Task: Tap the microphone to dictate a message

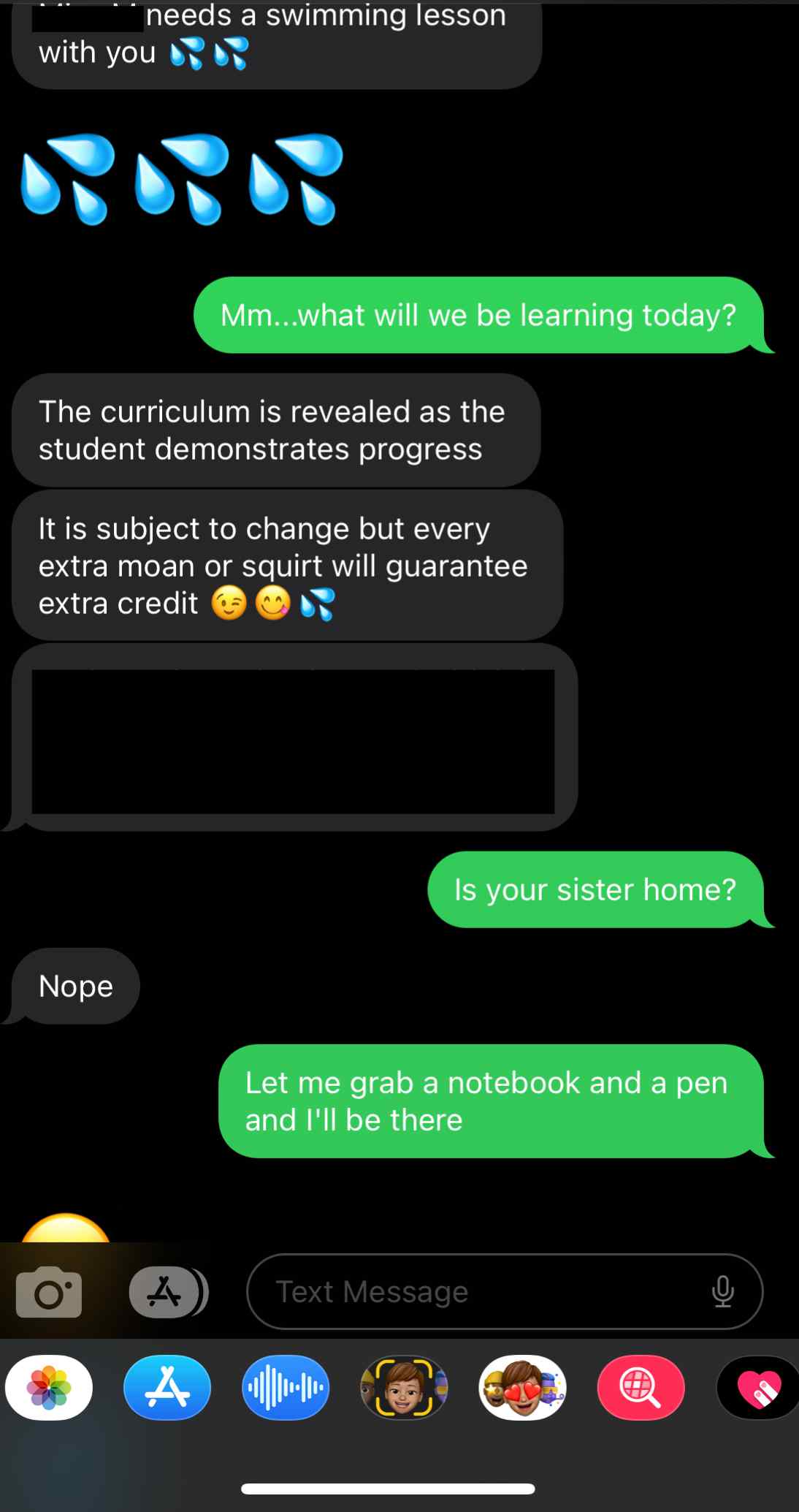Action: point(722,1292)
